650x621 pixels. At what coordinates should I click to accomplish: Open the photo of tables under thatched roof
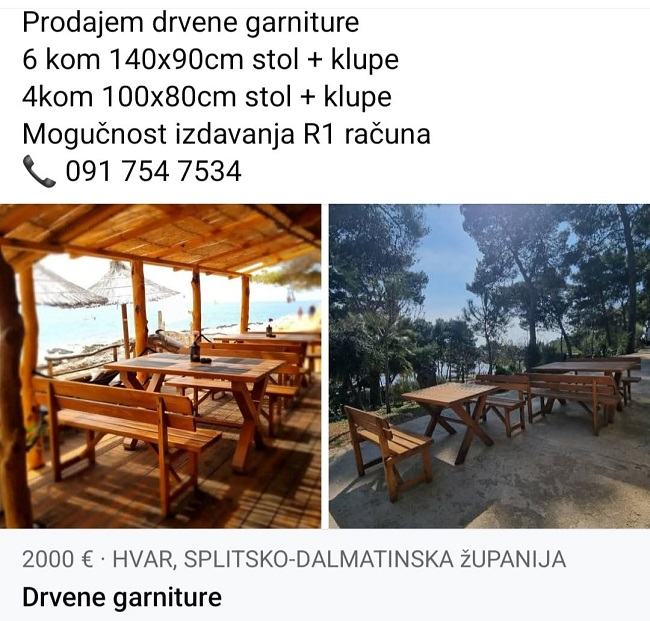[160, 366]
